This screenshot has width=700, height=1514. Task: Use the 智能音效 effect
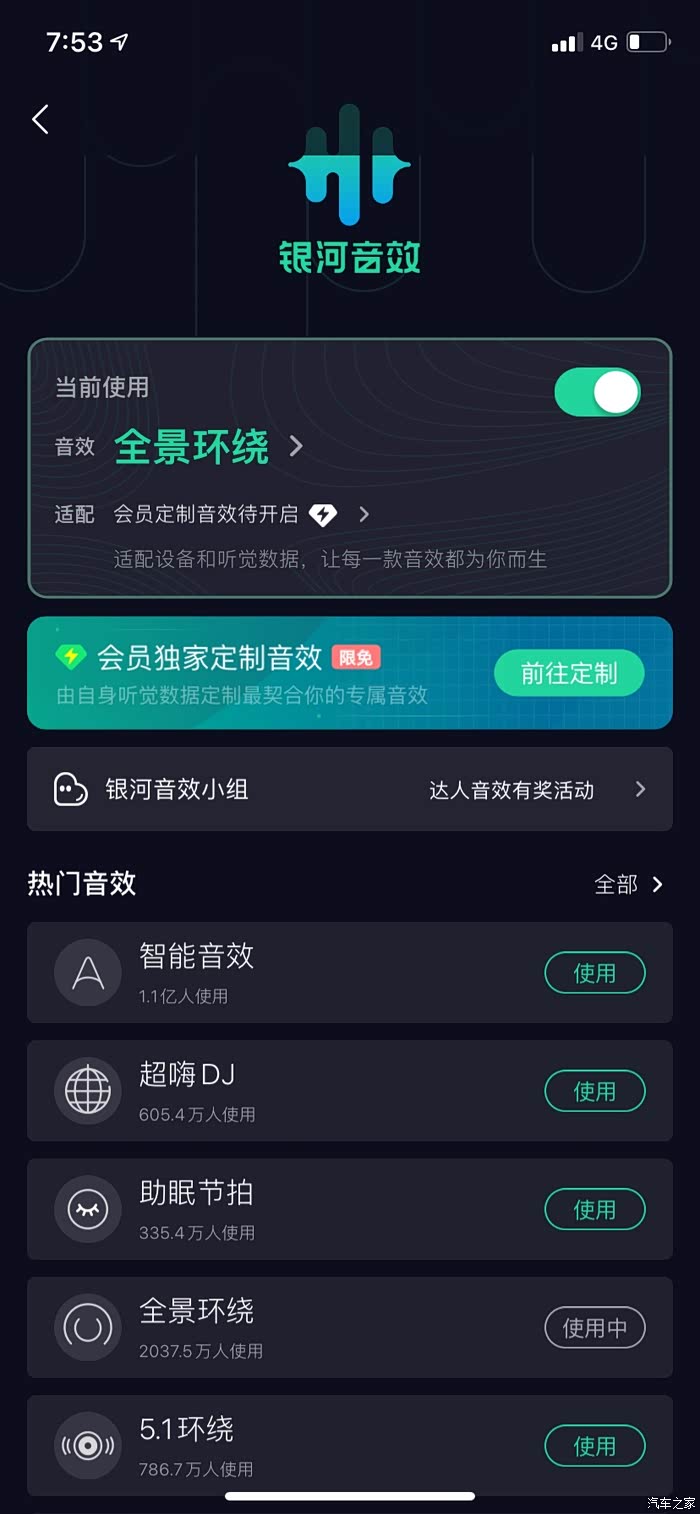(x=595, y=973)
